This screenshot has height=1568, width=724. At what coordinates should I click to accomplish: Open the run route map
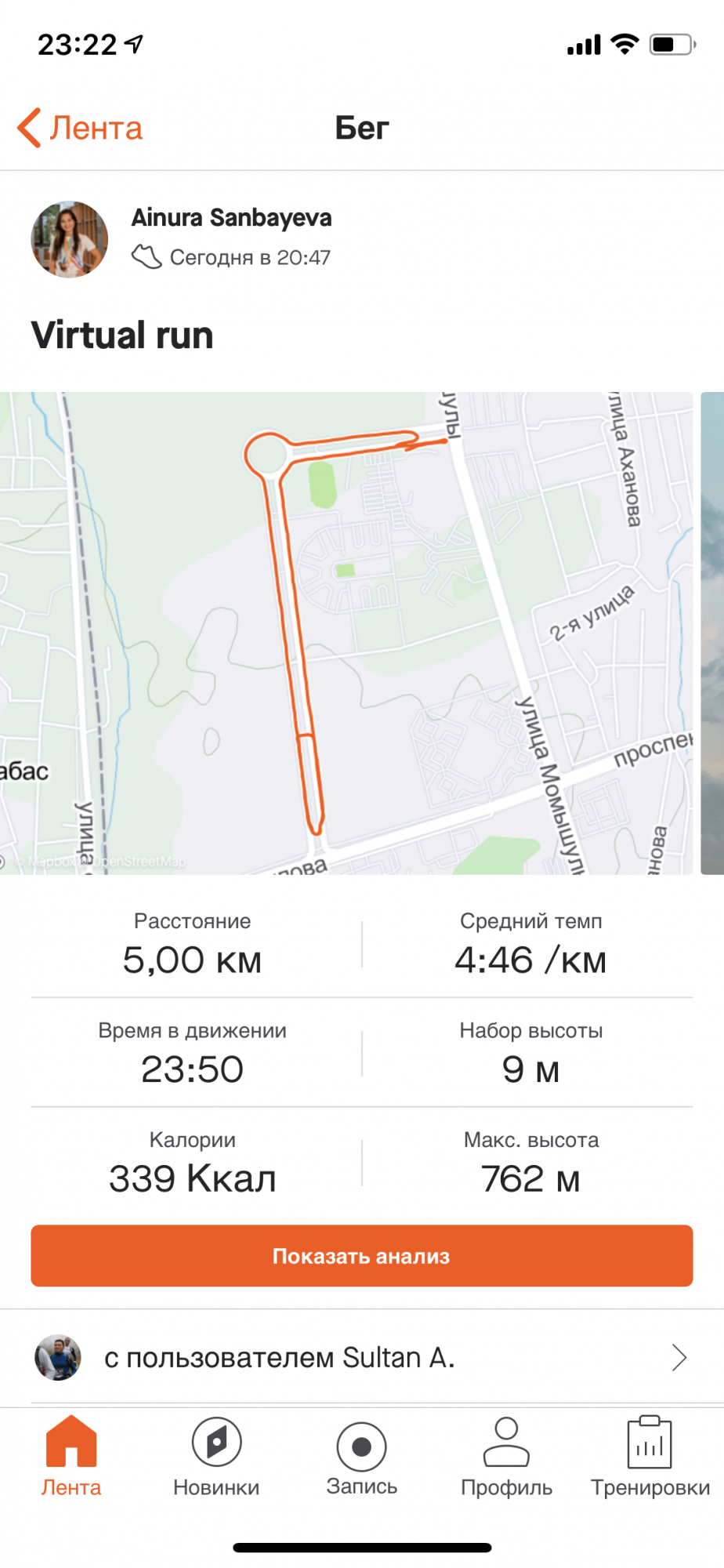pyautogui.click(x=346, y=633)
